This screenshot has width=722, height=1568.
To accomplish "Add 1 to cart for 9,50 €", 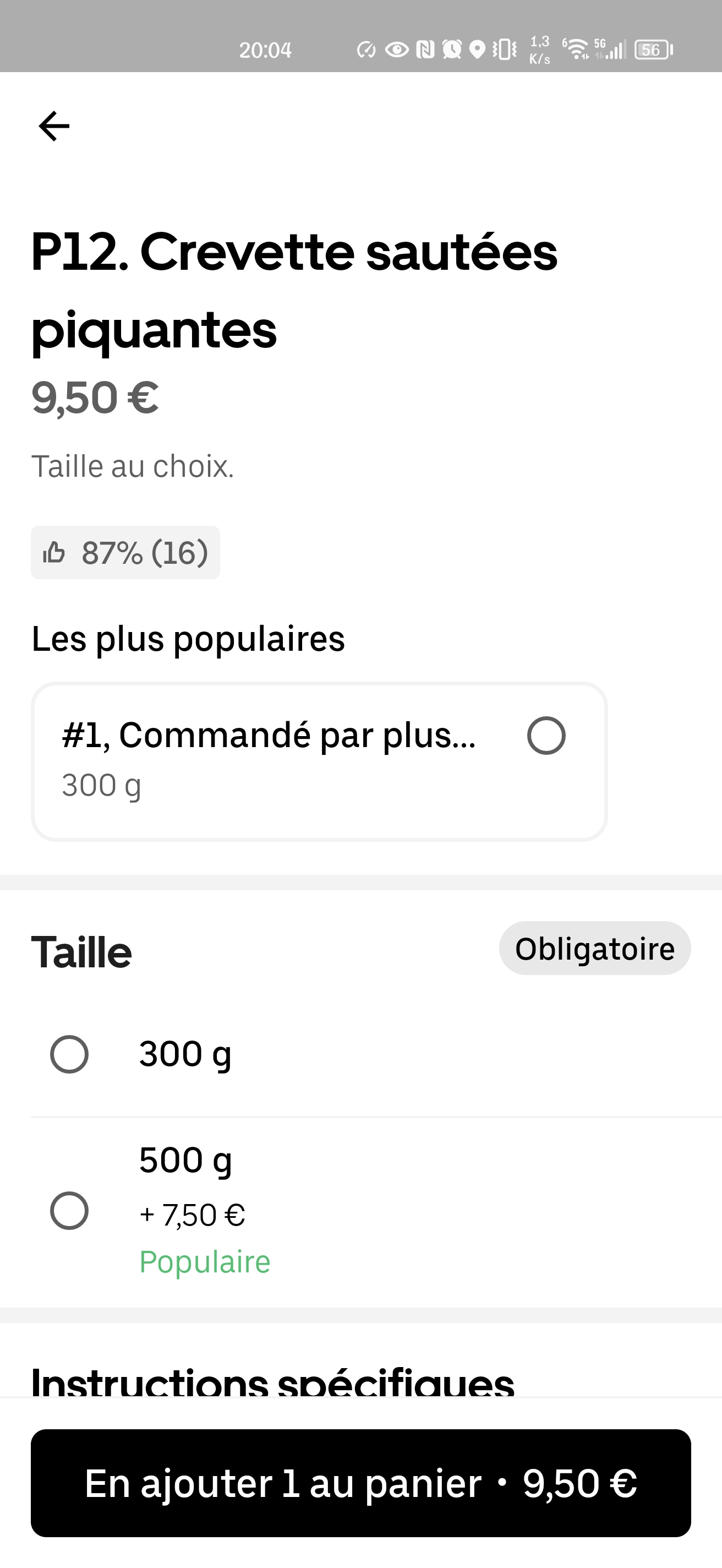I will pyautogui.click(x=360, y=1483).
